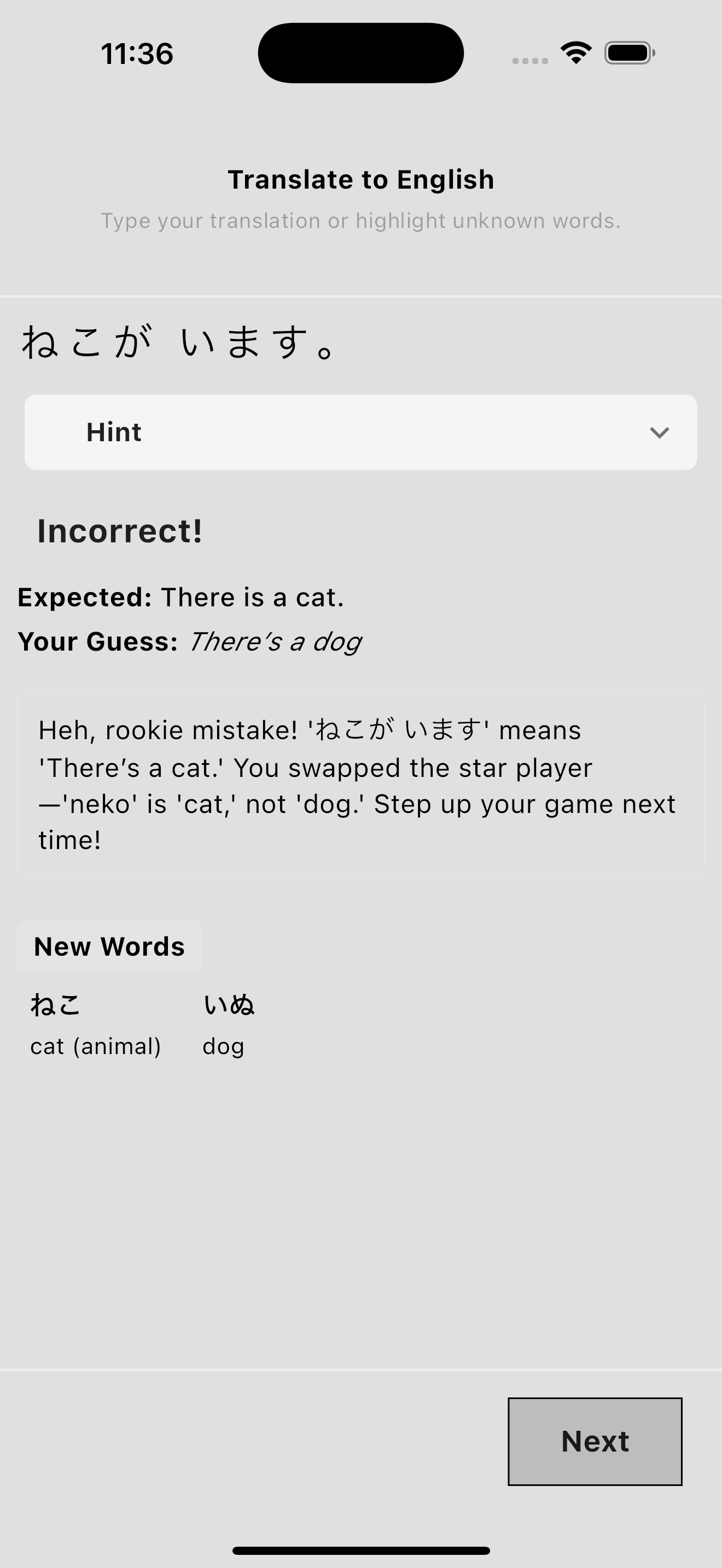
Task: Tap Next to continue
Action: [x=595, y=1441]
